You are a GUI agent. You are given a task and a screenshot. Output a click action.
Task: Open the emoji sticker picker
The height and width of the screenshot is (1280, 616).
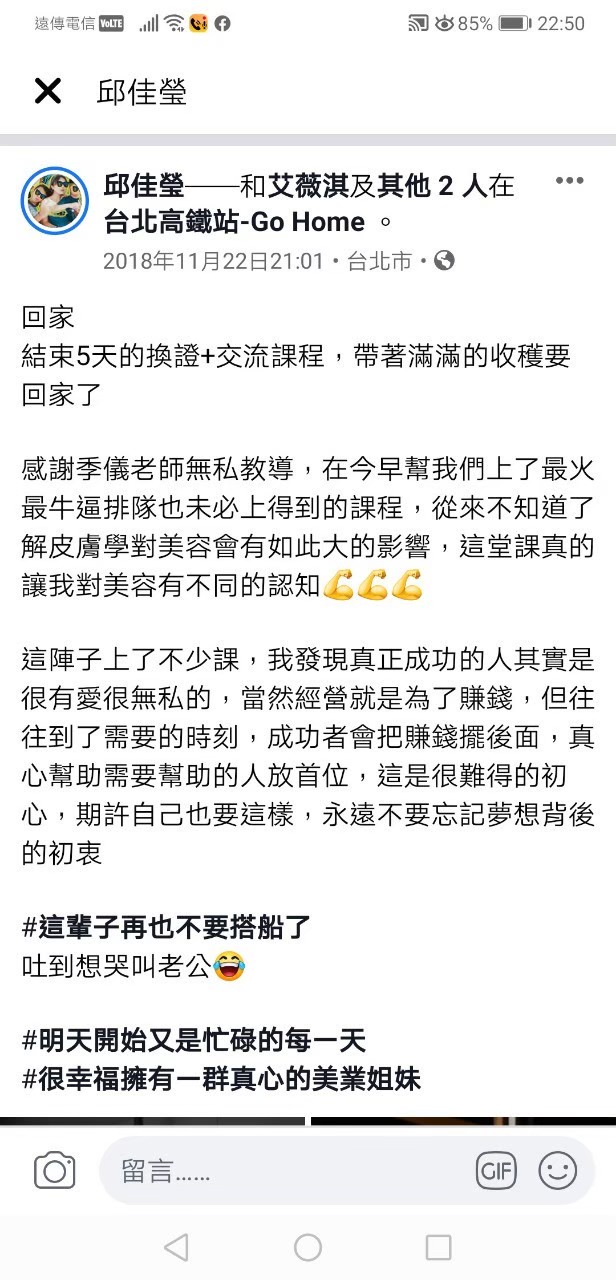[x=557, y=1171]
